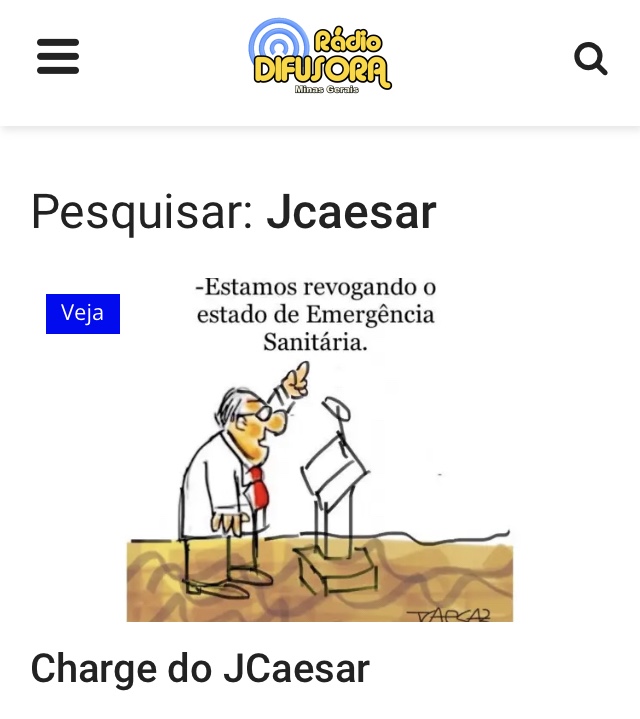
Task: Open the hamburger navigation menu
Action: point(58,57)
